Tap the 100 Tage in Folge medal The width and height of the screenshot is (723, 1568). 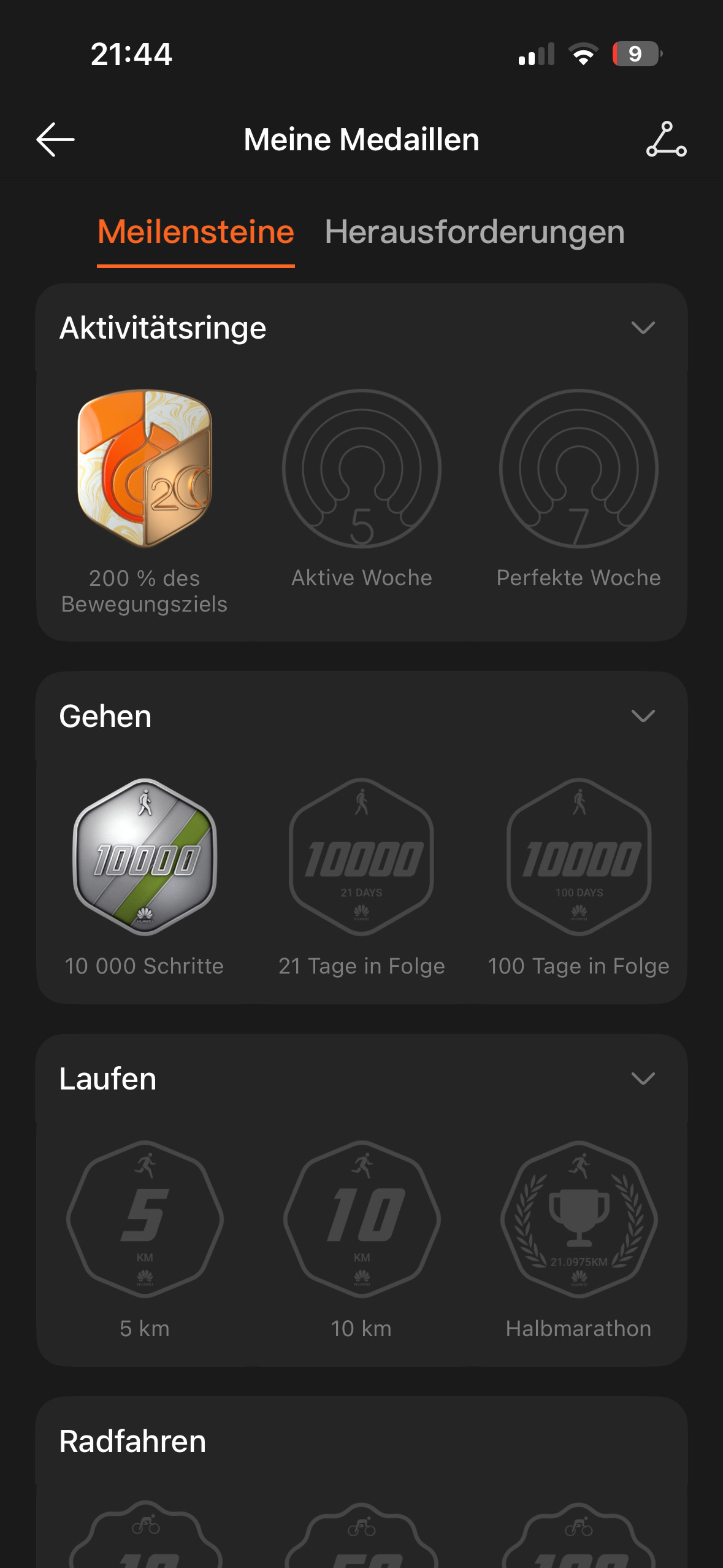tap(578, 857)
